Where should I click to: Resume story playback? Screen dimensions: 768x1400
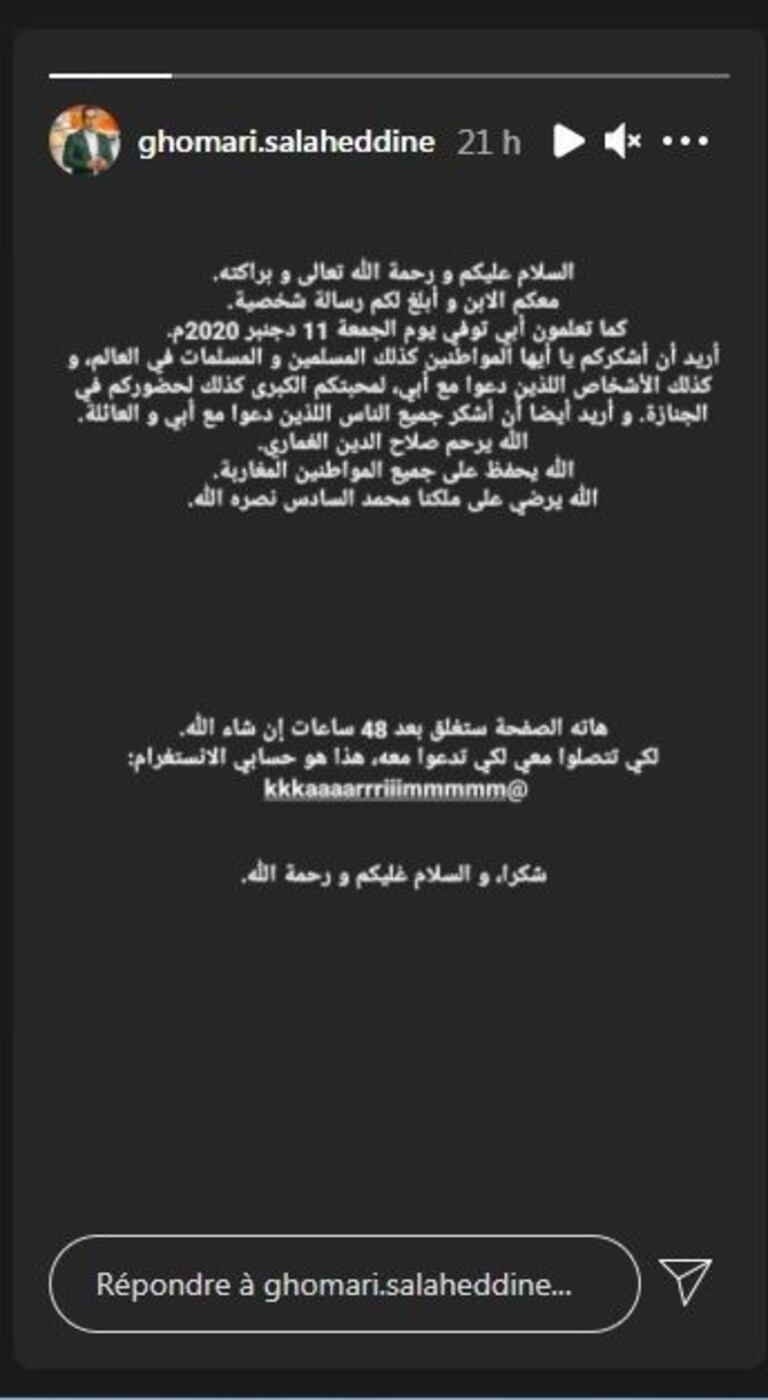(x=568, y=142)
